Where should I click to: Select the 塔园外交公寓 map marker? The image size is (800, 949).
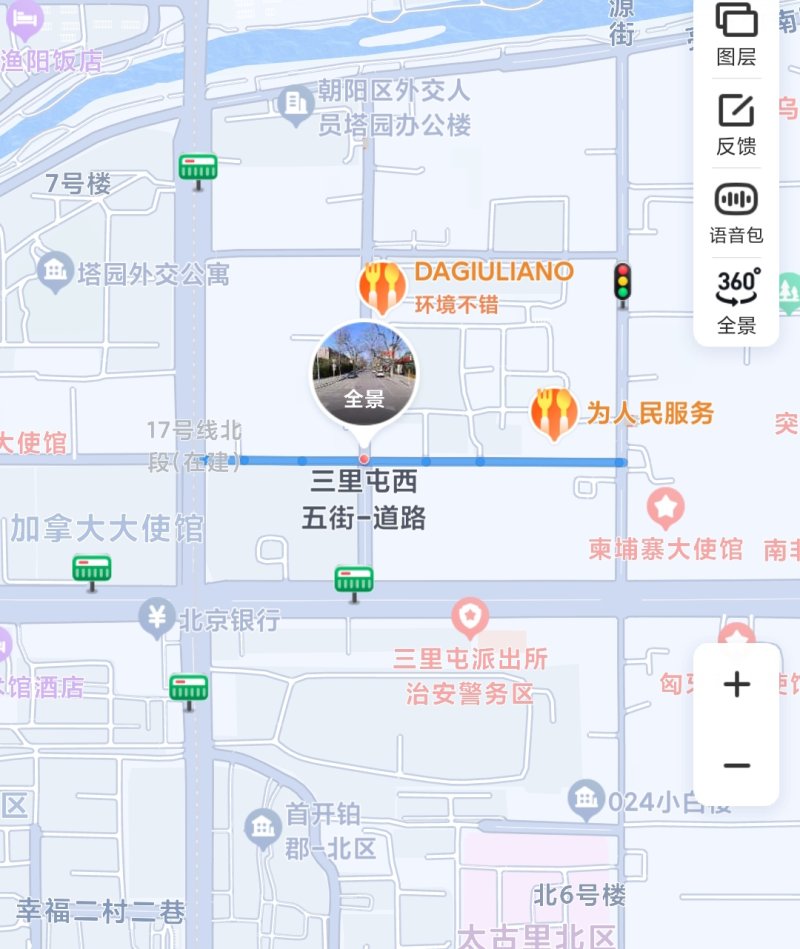click(54, 271)
